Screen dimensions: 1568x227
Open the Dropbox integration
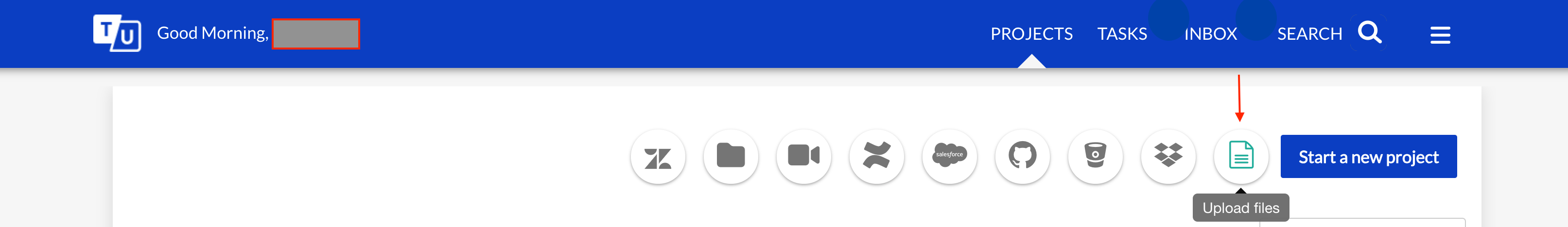1168,155
